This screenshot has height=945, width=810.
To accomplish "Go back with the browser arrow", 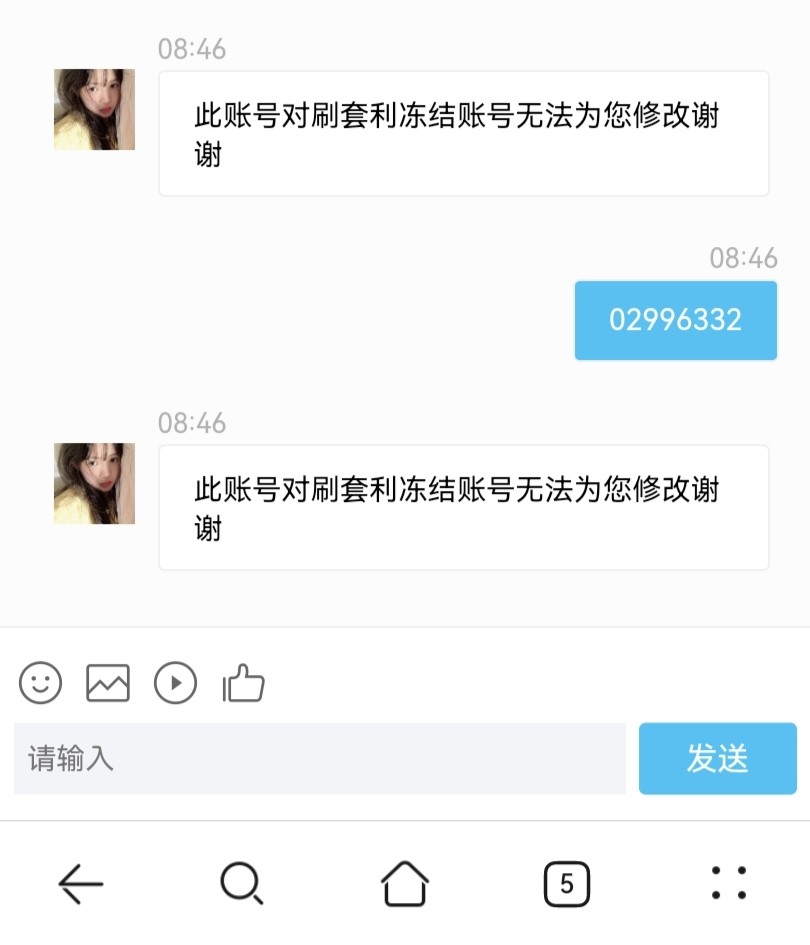I will tap(81, 883).
